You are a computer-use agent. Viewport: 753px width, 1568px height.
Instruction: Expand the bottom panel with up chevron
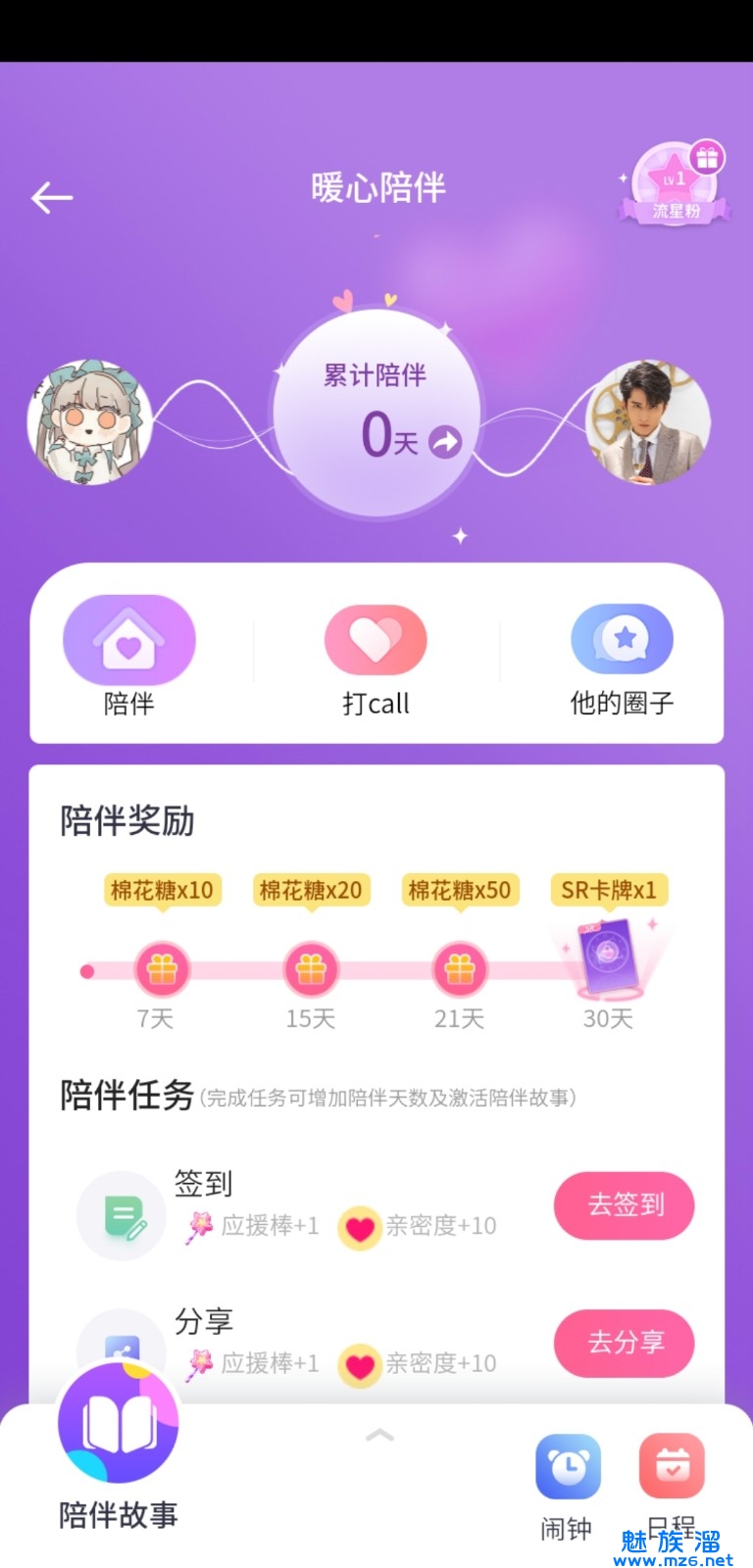[379, 1435]
